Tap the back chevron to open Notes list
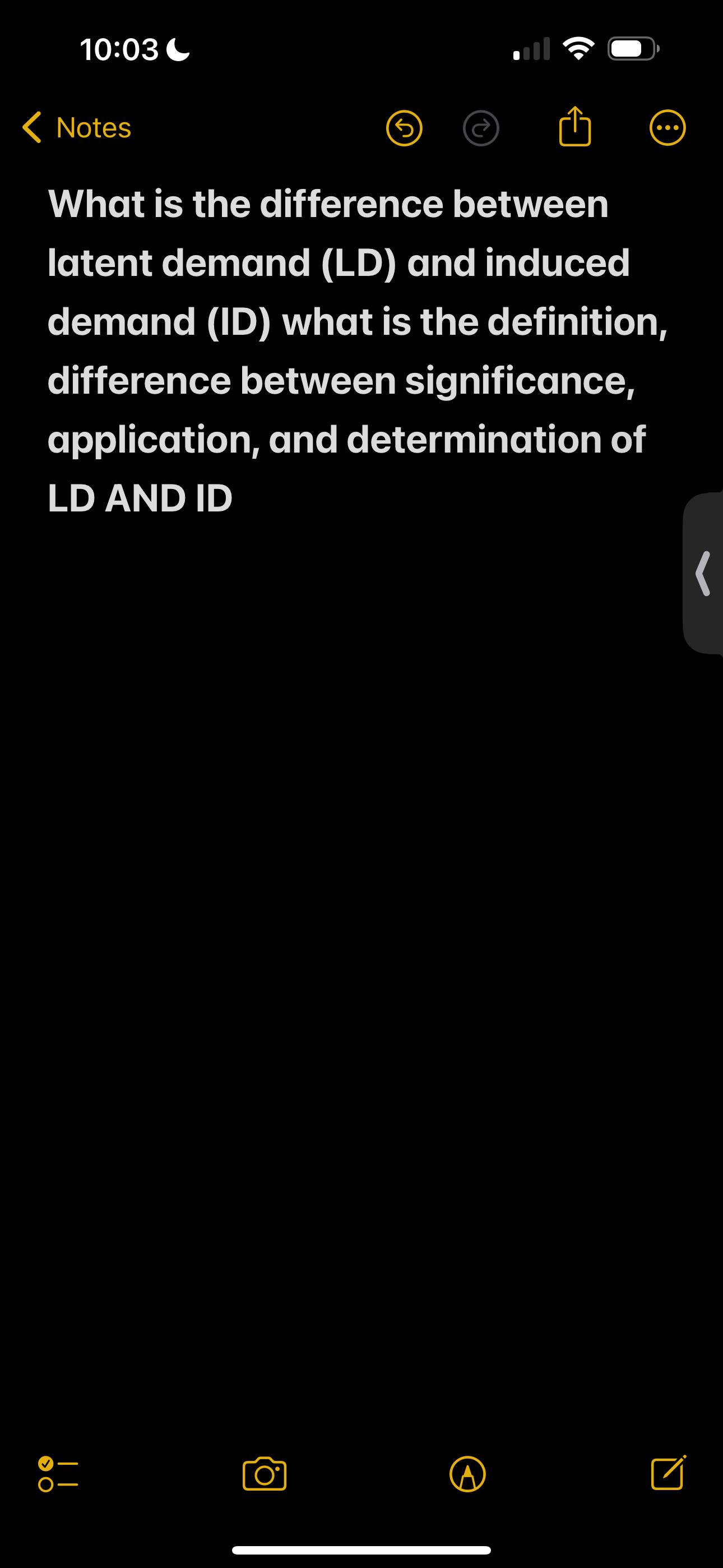The height and width of the screenshot is (1568, 723). 34,128
